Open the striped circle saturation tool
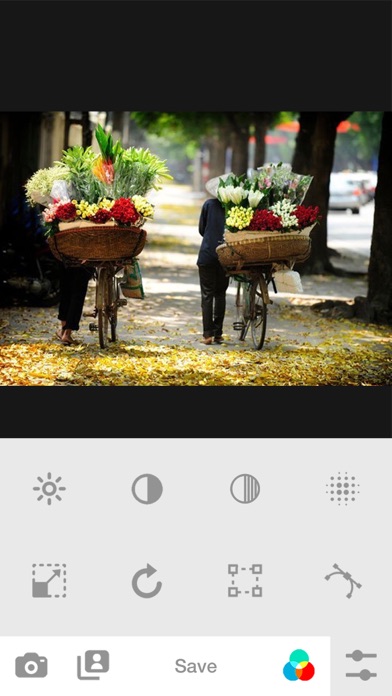This screenshot has height=696, width=392. [245, 489]
